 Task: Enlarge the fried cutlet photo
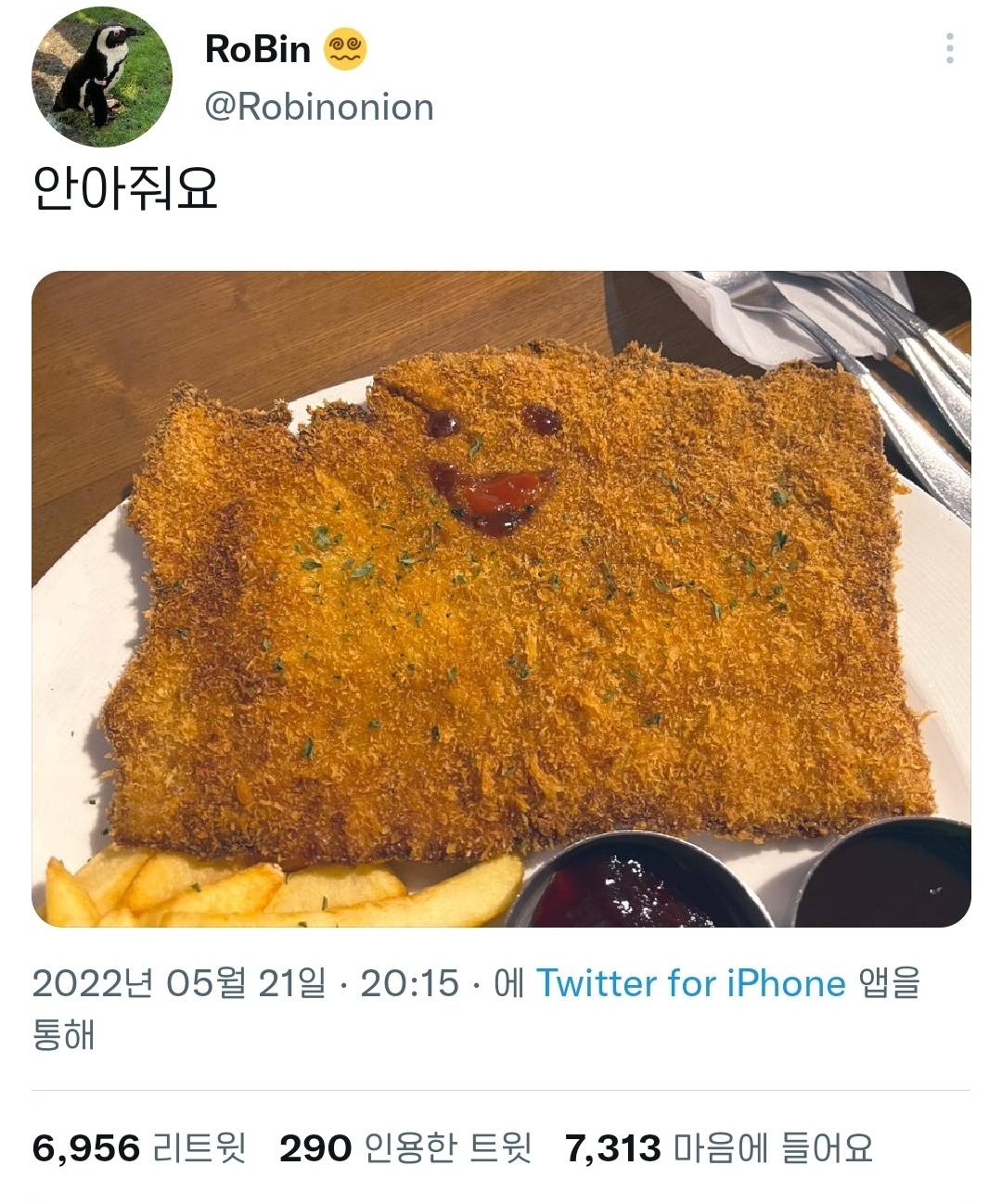pyautogui.click(x=501, y=599)
